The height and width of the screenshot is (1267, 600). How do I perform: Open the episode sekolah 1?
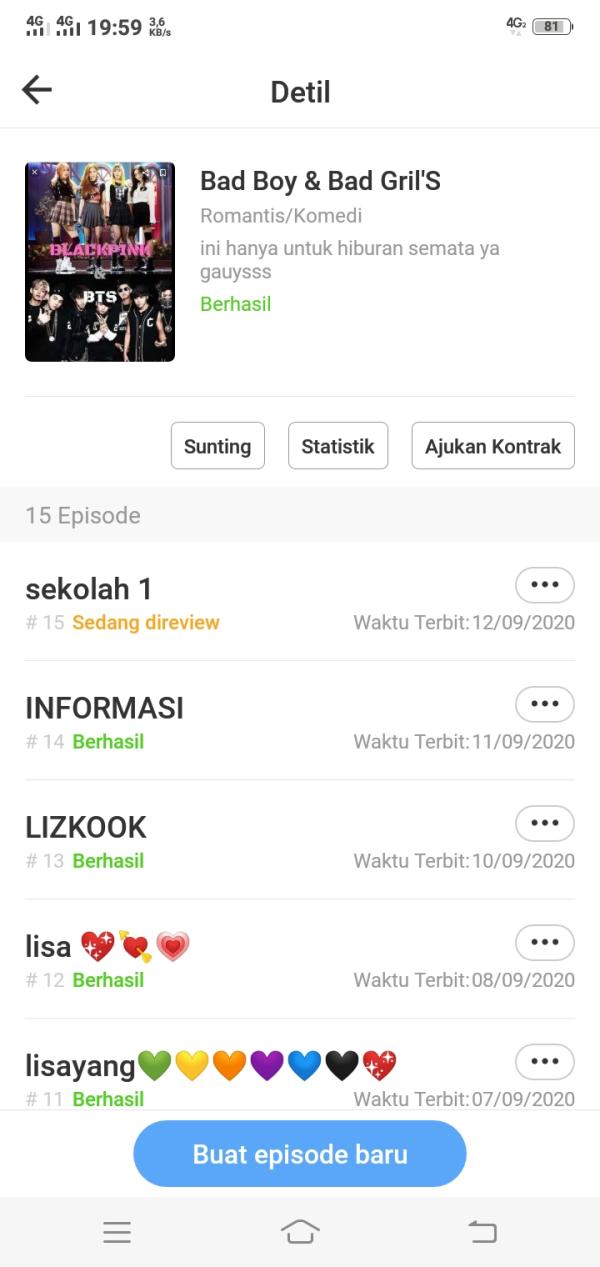(x=89, y=589)
